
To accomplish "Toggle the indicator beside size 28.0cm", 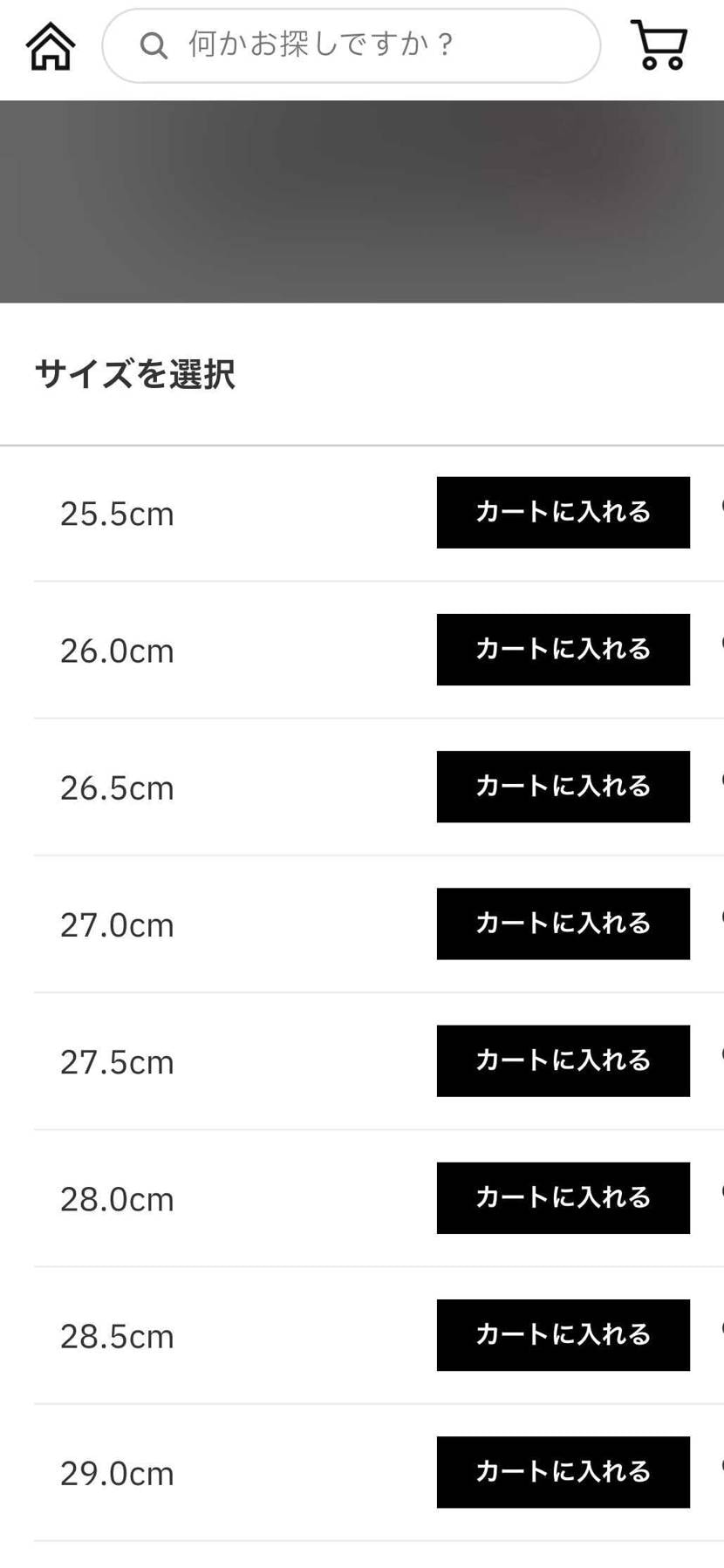I will click(721, 1198).
